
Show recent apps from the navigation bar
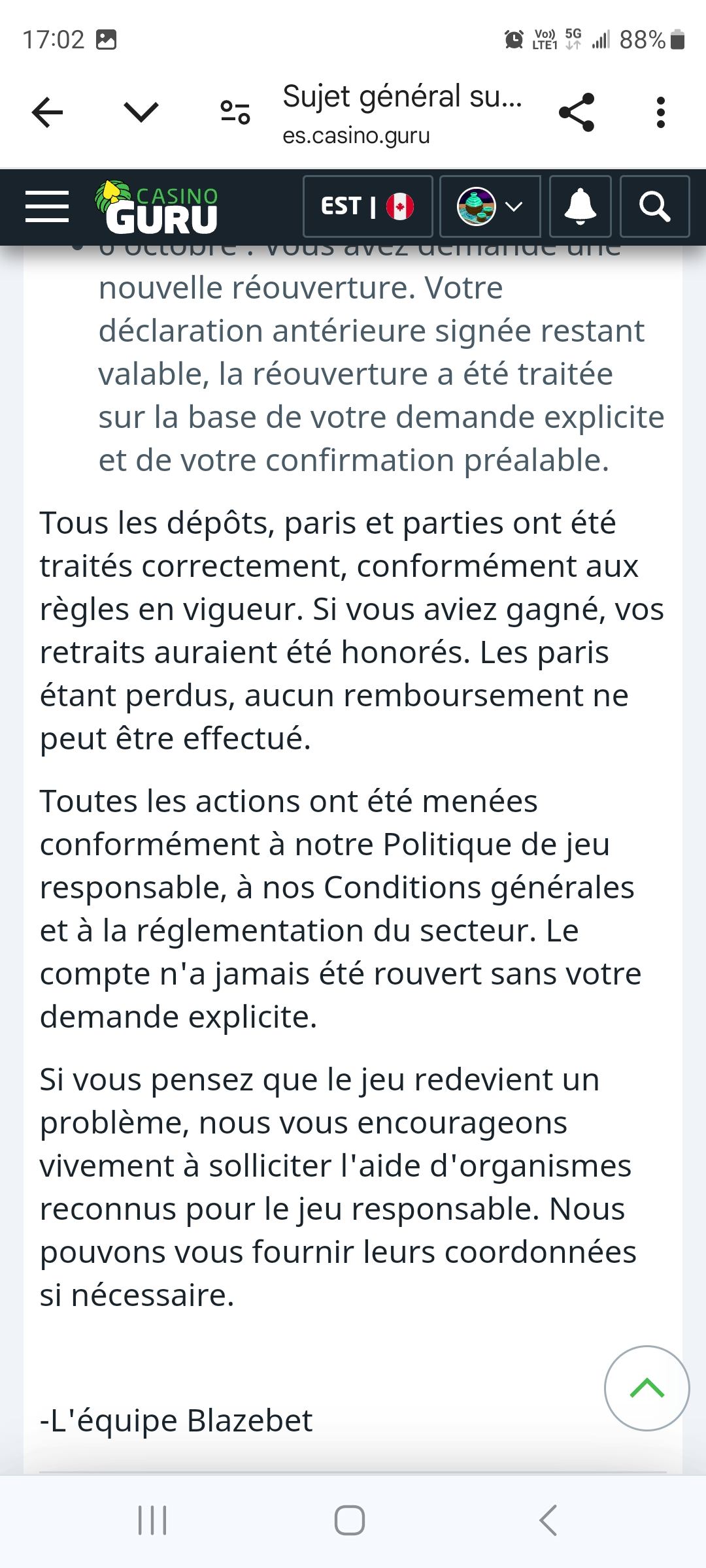point(152,1520)
